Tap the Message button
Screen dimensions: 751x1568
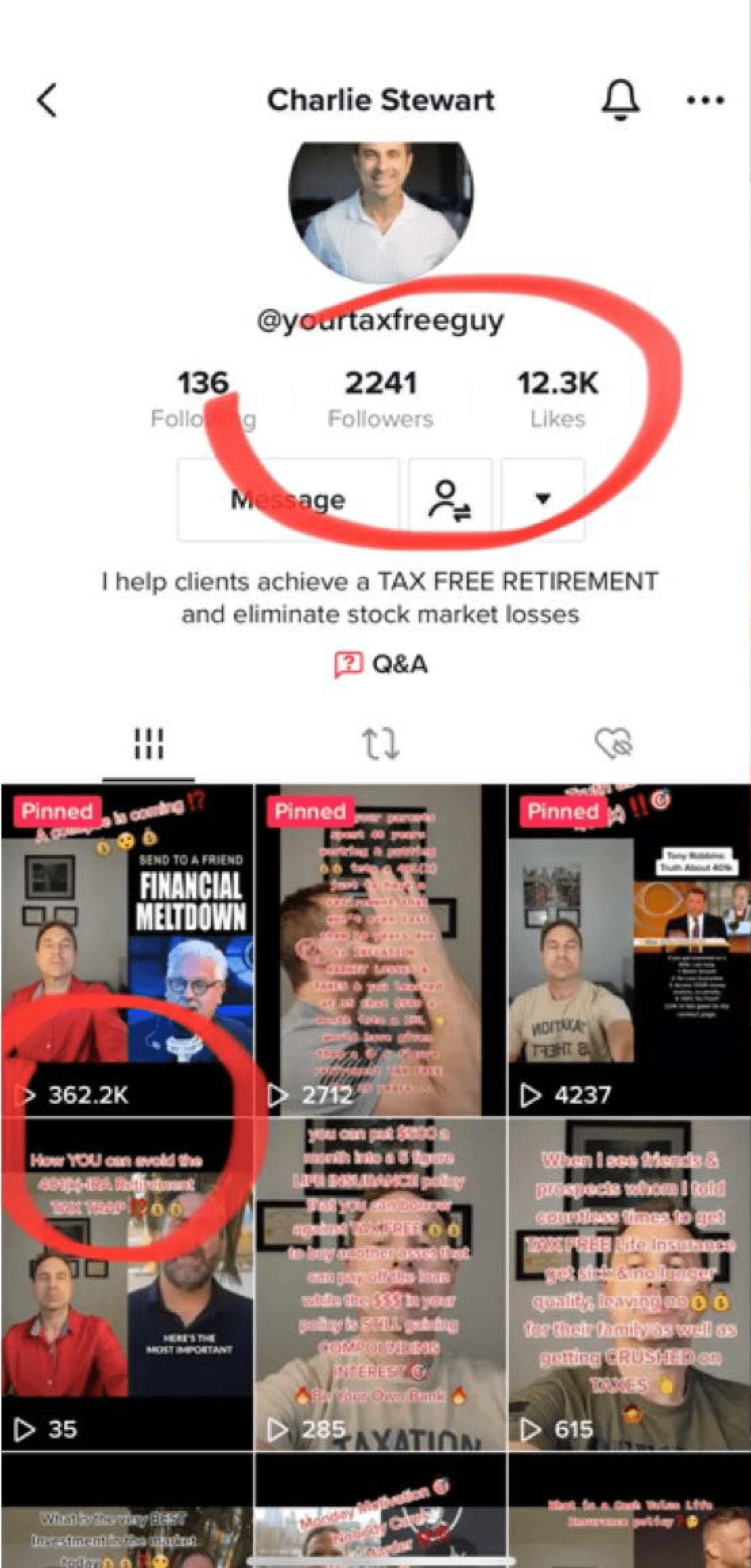(288, 500)
